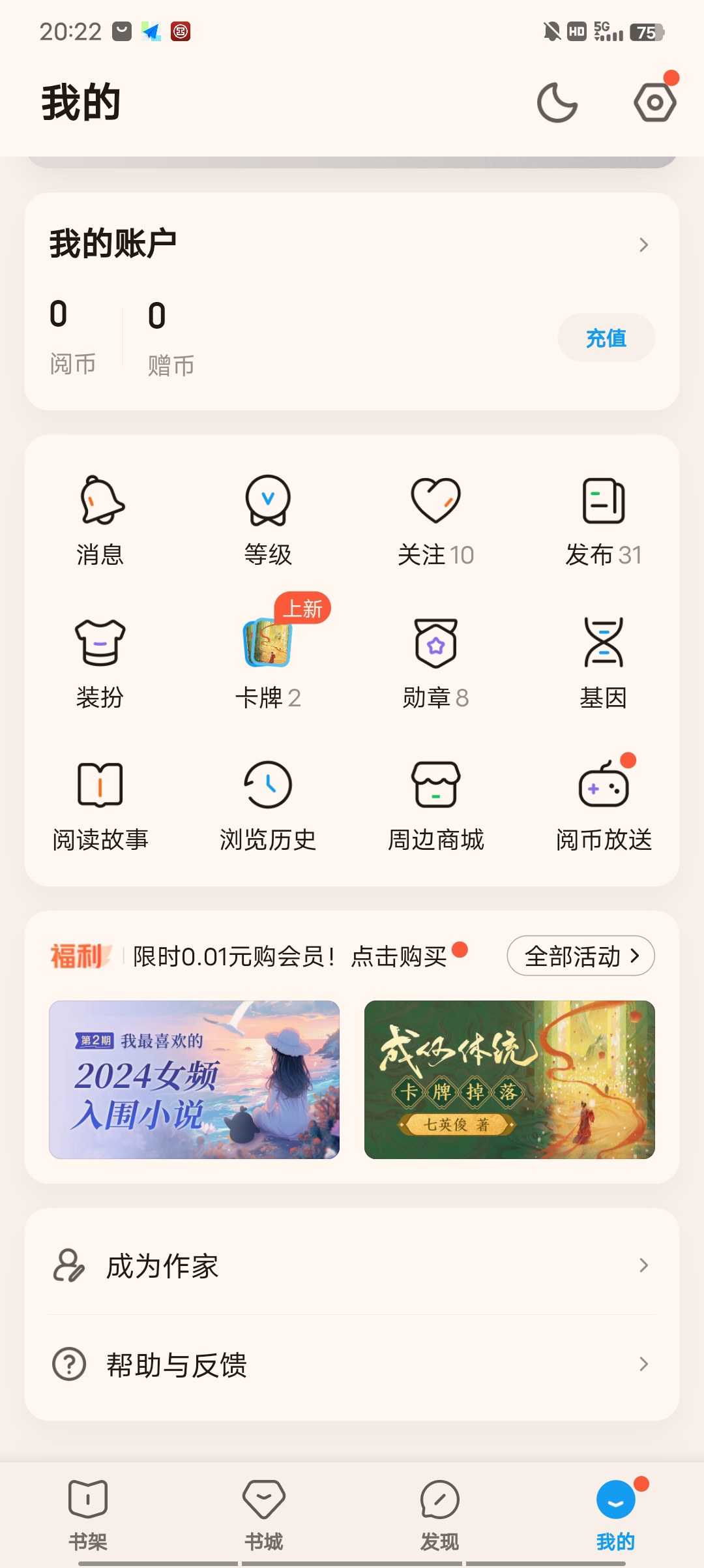Open the 2024女频入围小说 banner
This screenshot has height=1568, width=704.
(x=194, y=1079)
